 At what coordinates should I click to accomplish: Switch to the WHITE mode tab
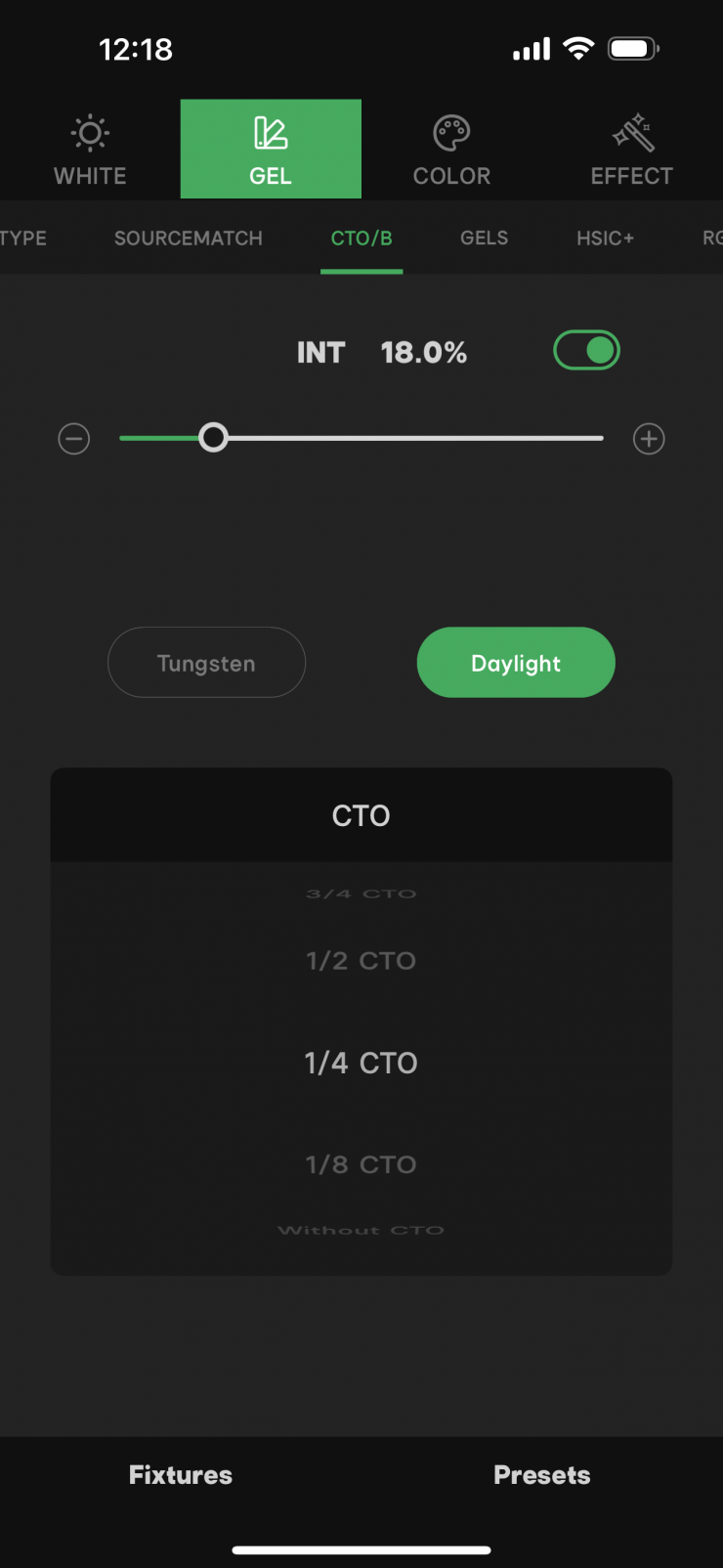90,151
